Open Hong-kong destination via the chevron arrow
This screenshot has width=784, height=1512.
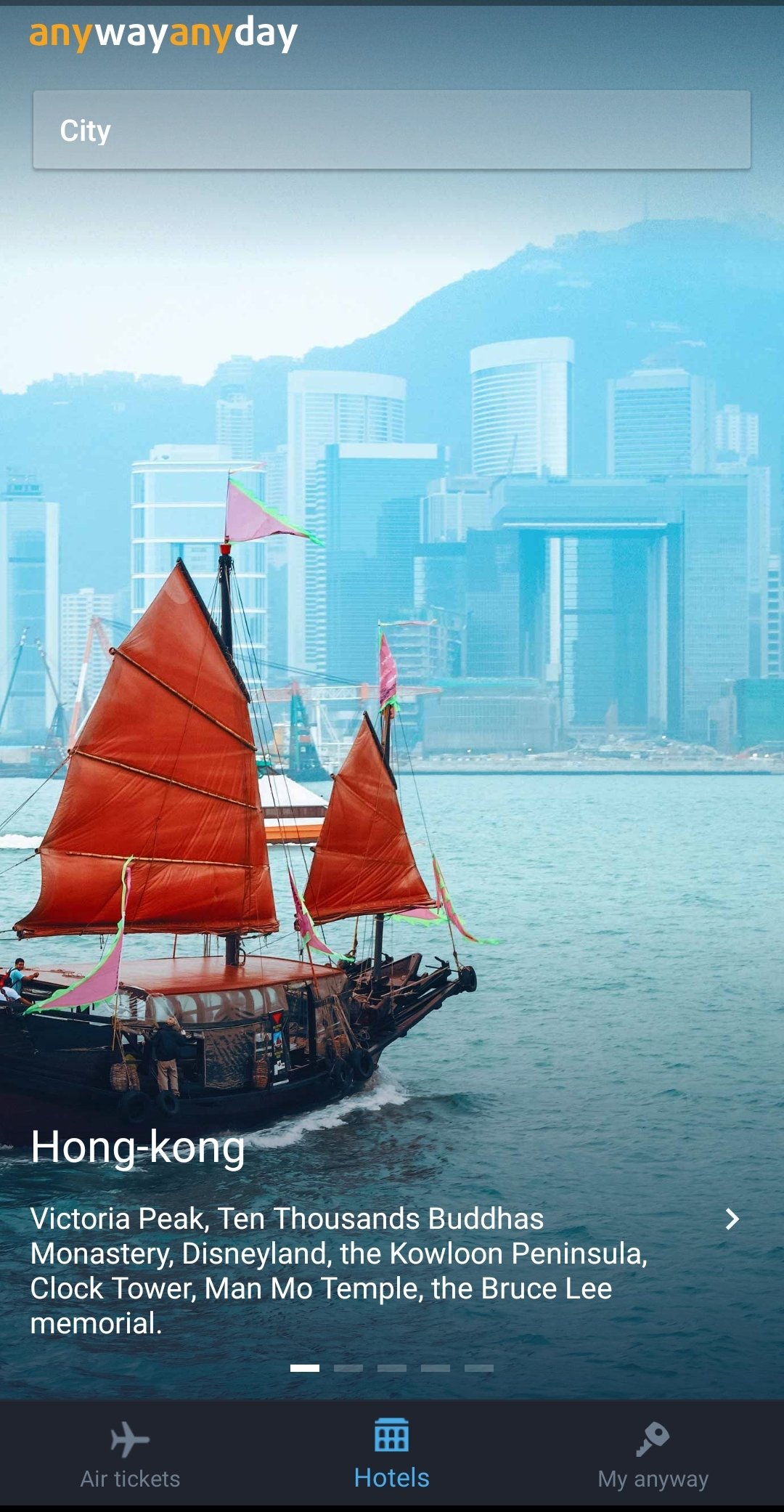tap(732, 1219)
